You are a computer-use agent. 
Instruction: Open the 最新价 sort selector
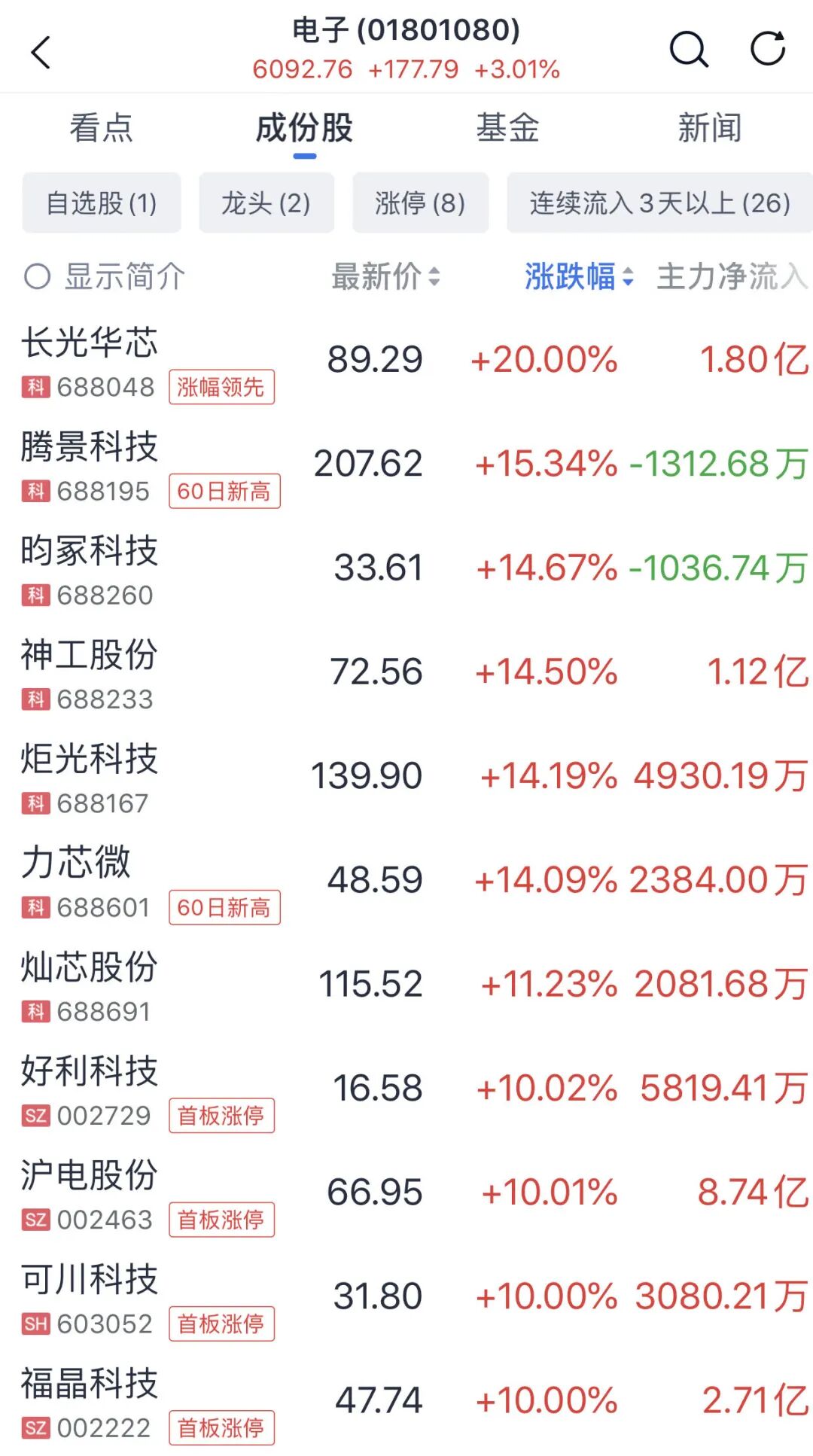tap(383, 276)
